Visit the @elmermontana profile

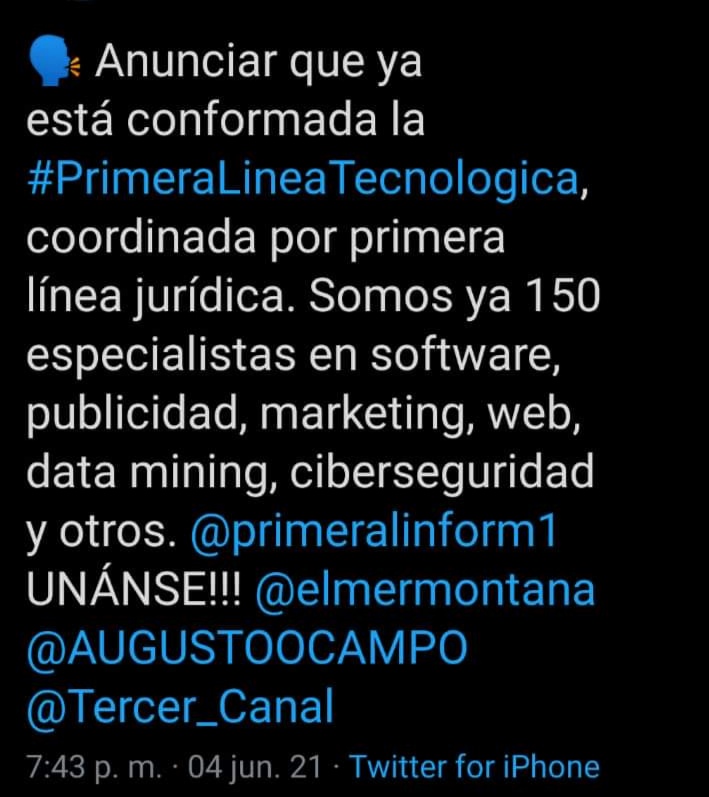coord(425,591)
